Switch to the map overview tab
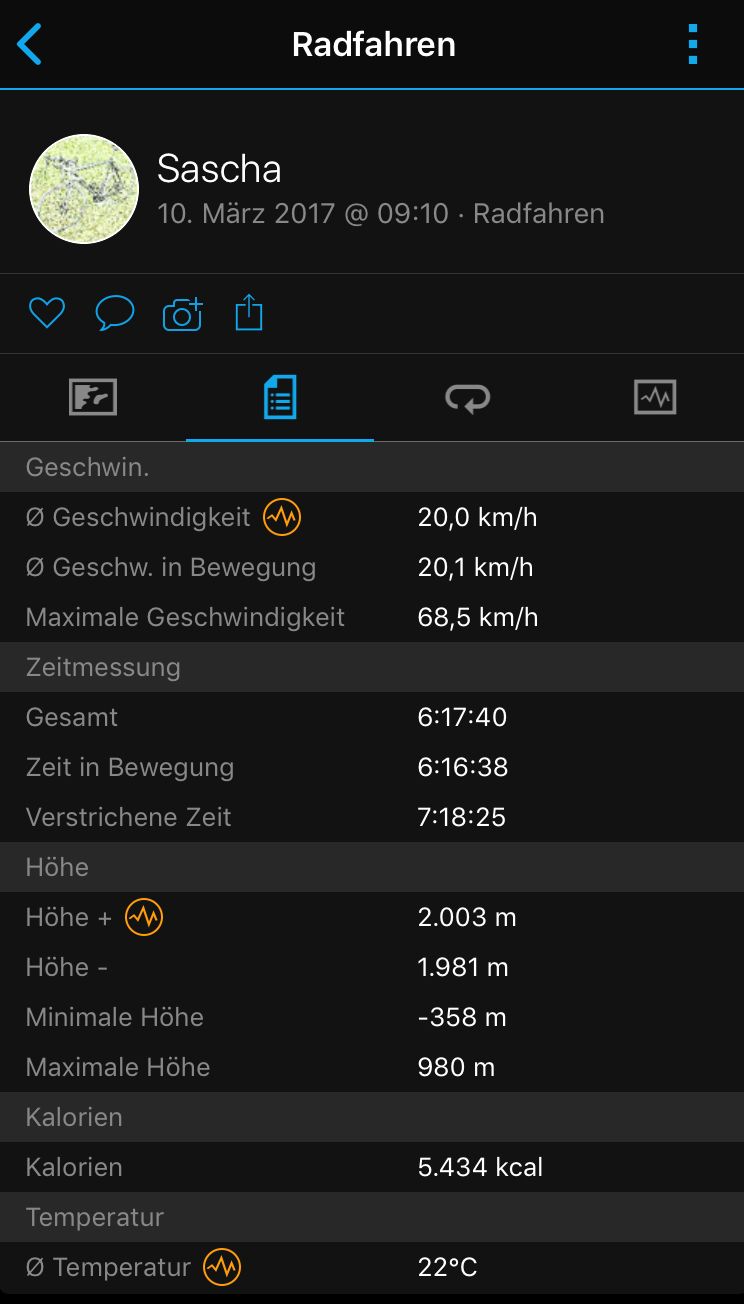744x1304 pixels. (93, 397)
